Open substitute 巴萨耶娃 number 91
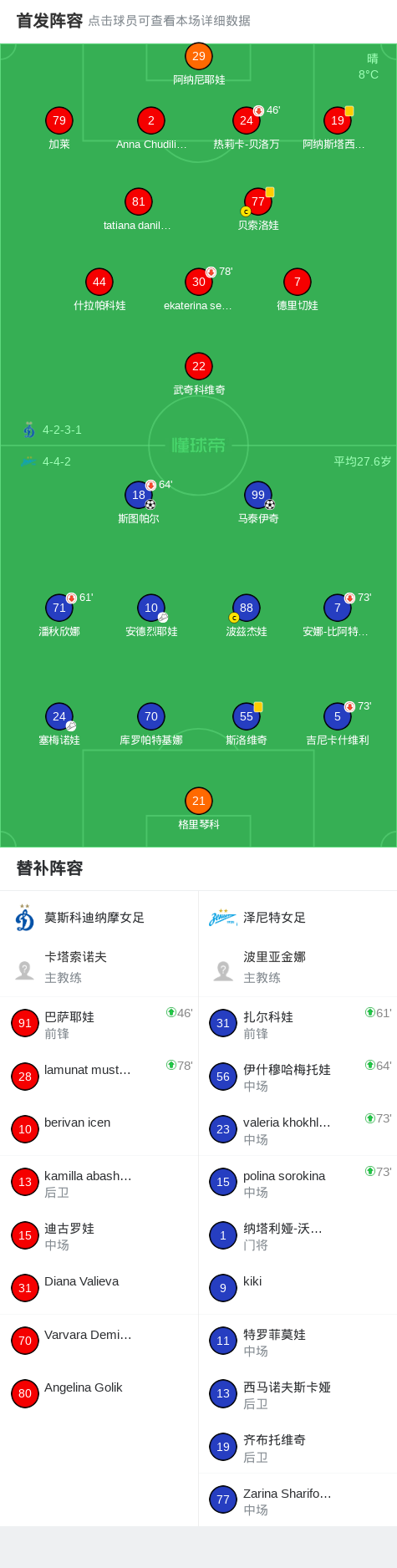 tap(99, 1024)
